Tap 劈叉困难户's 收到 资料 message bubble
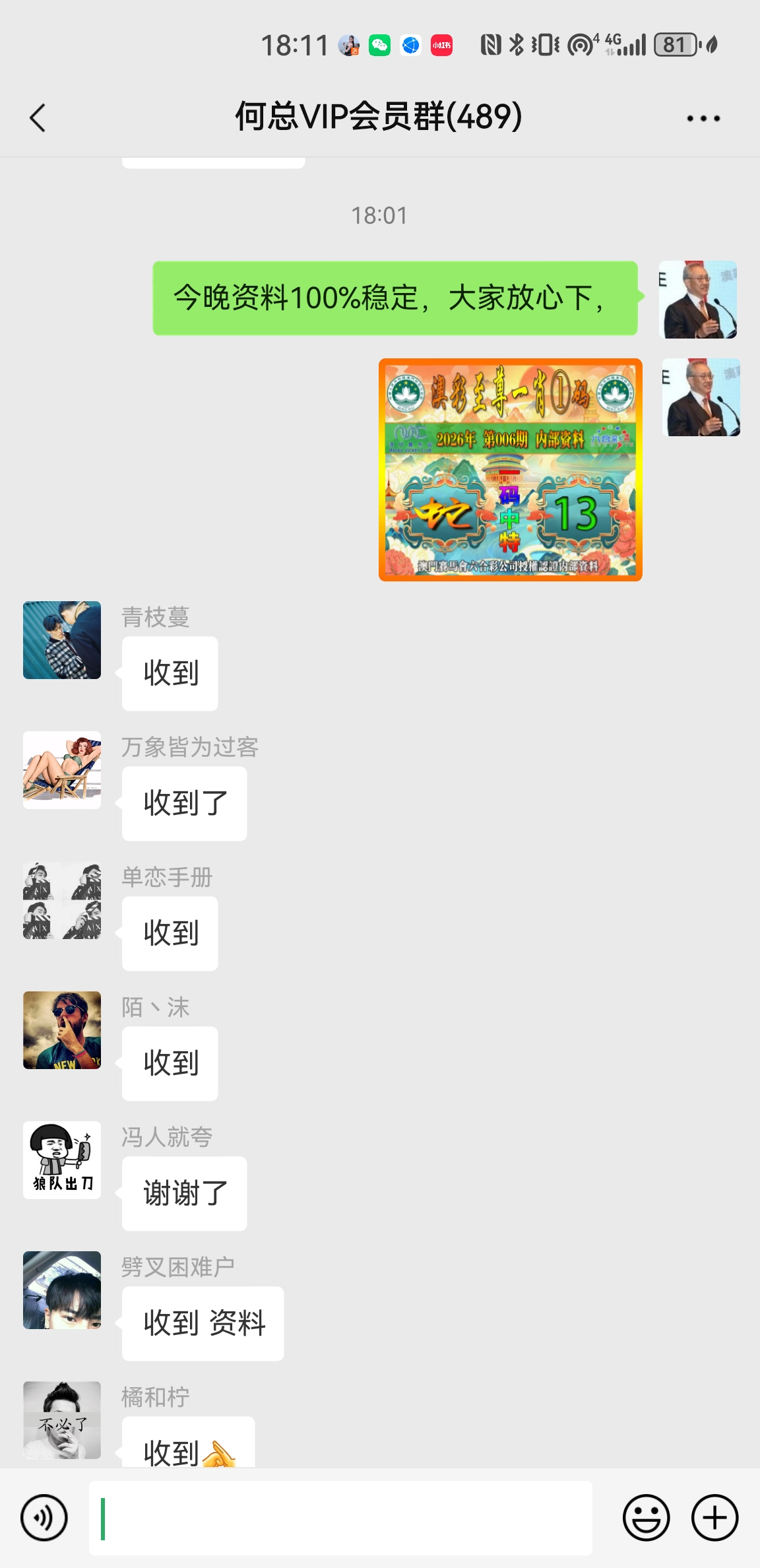 [x=203, y=1323]
